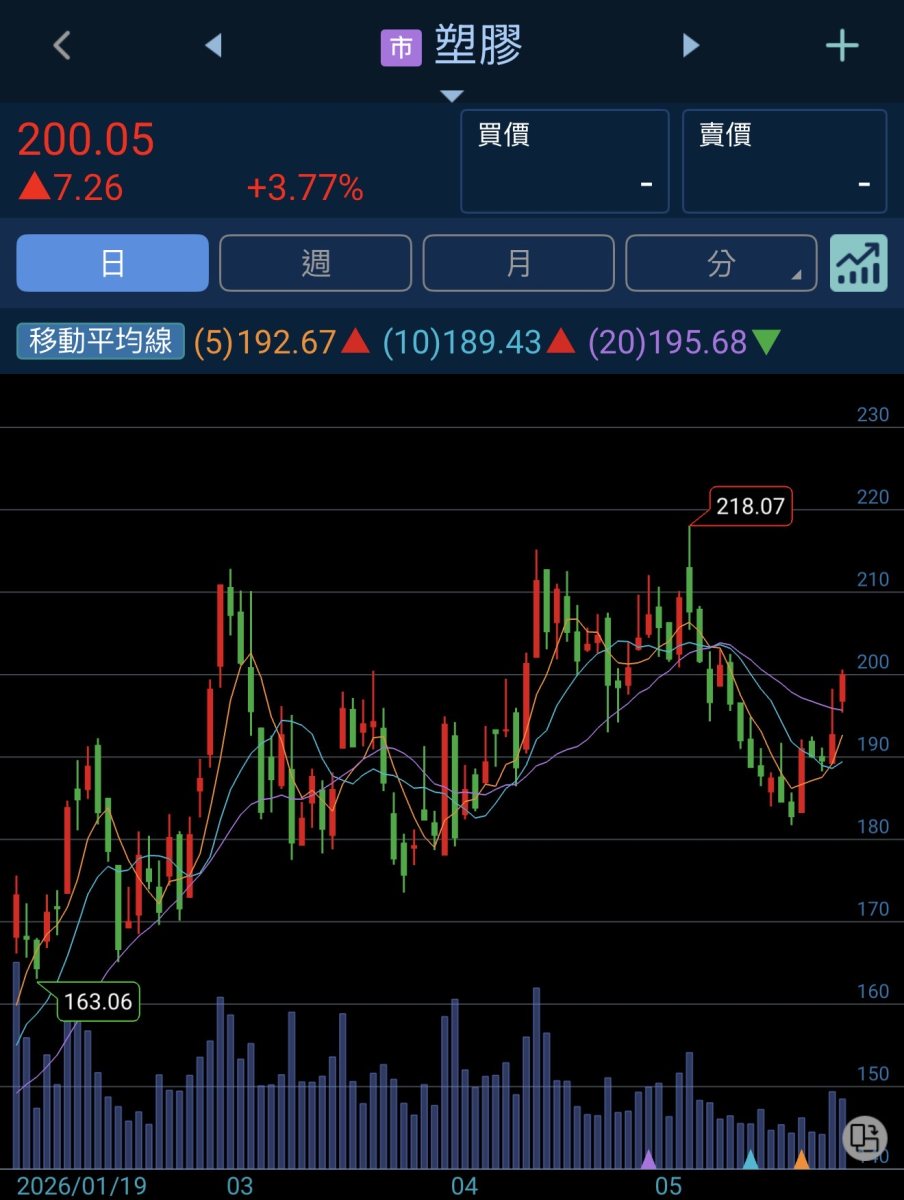Rotate chart with the bottom-right screen icon
Viewport: 904px width, 1200px height.
[x=864, y=1137]
